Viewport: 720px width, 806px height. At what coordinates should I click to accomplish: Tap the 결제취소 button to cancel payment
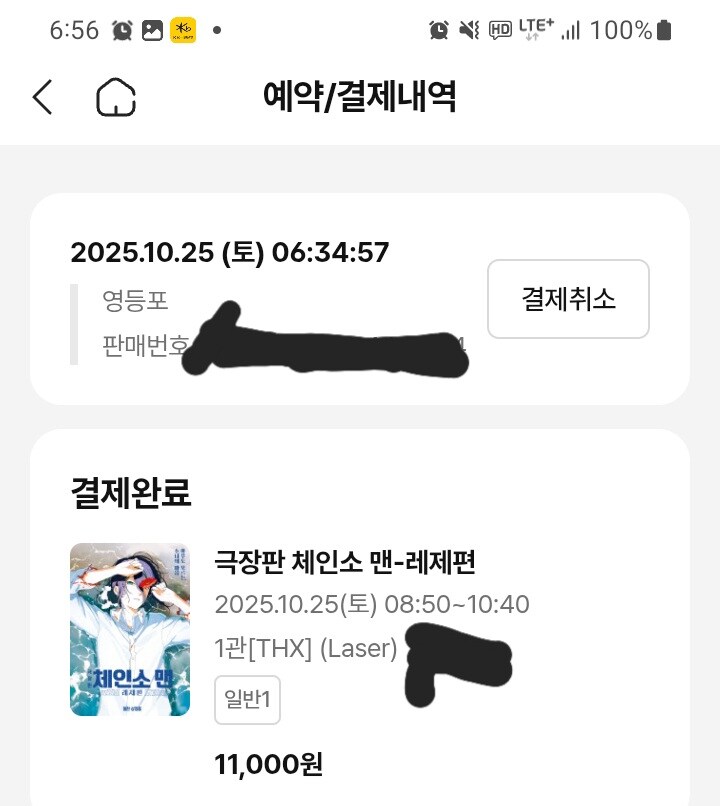pyautogui.click(x=568, y=299)
